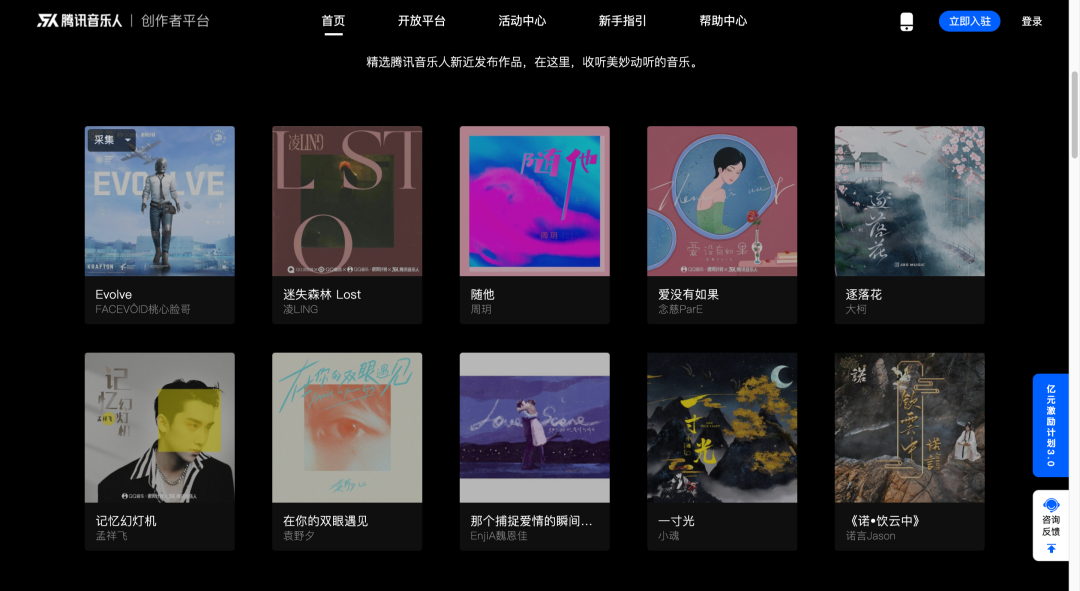Tap the 立即入驻 button

pyautogui.click(x=969, y=21)
